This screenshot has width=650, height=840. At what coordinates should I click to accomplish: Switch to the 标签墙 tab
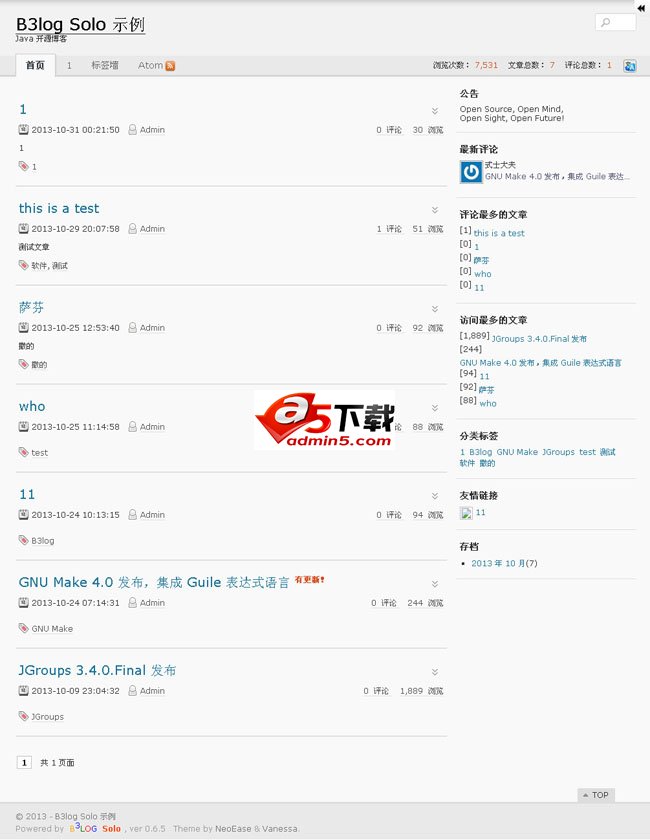105,66
